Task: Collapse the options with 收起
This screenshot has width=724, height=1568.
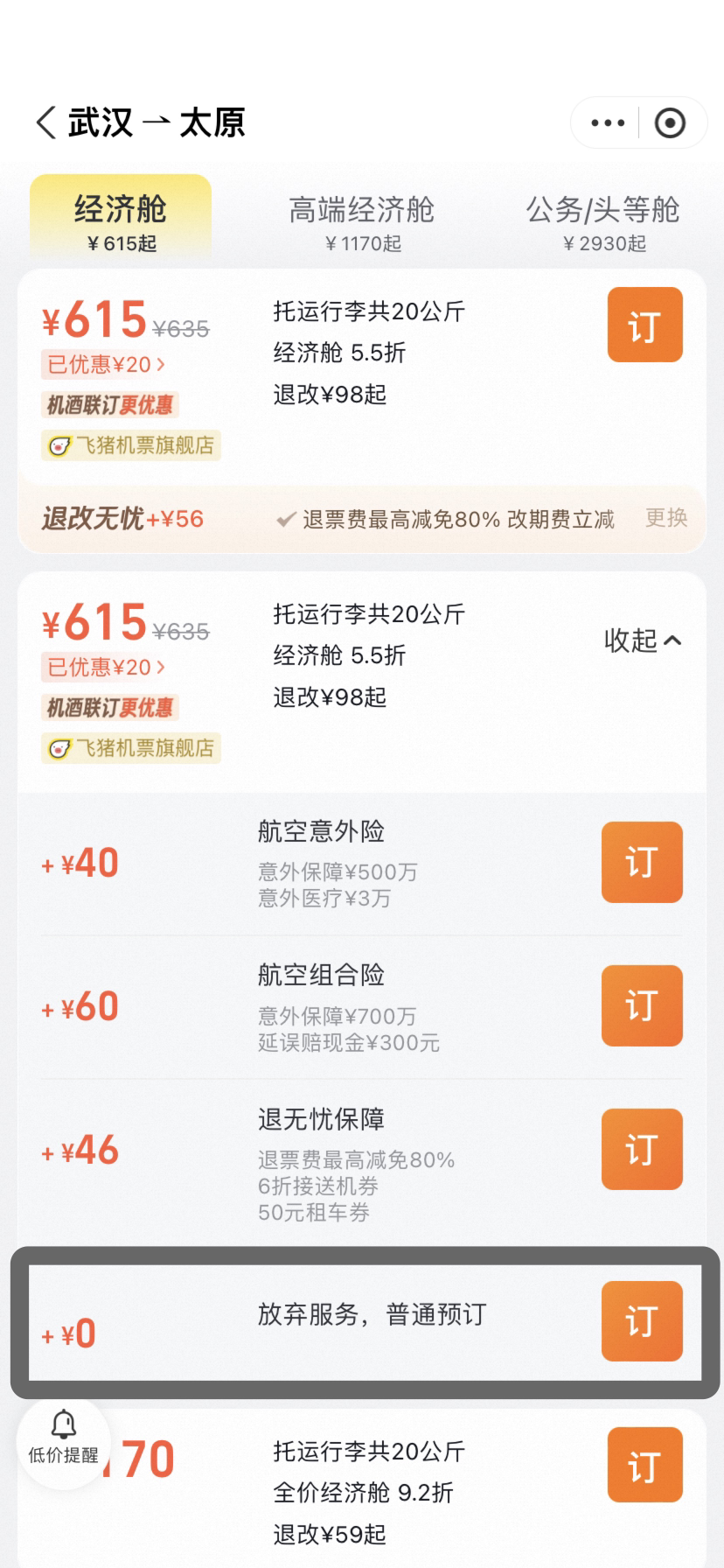Action: coord(642,640)
